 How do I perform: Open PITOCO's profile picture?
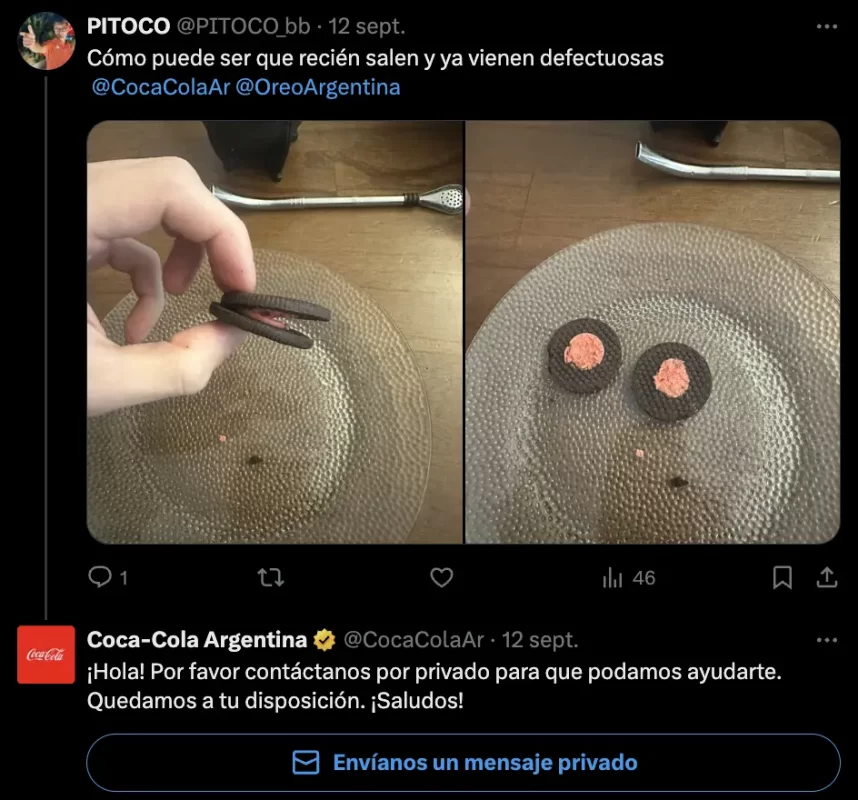click(46, 41)
